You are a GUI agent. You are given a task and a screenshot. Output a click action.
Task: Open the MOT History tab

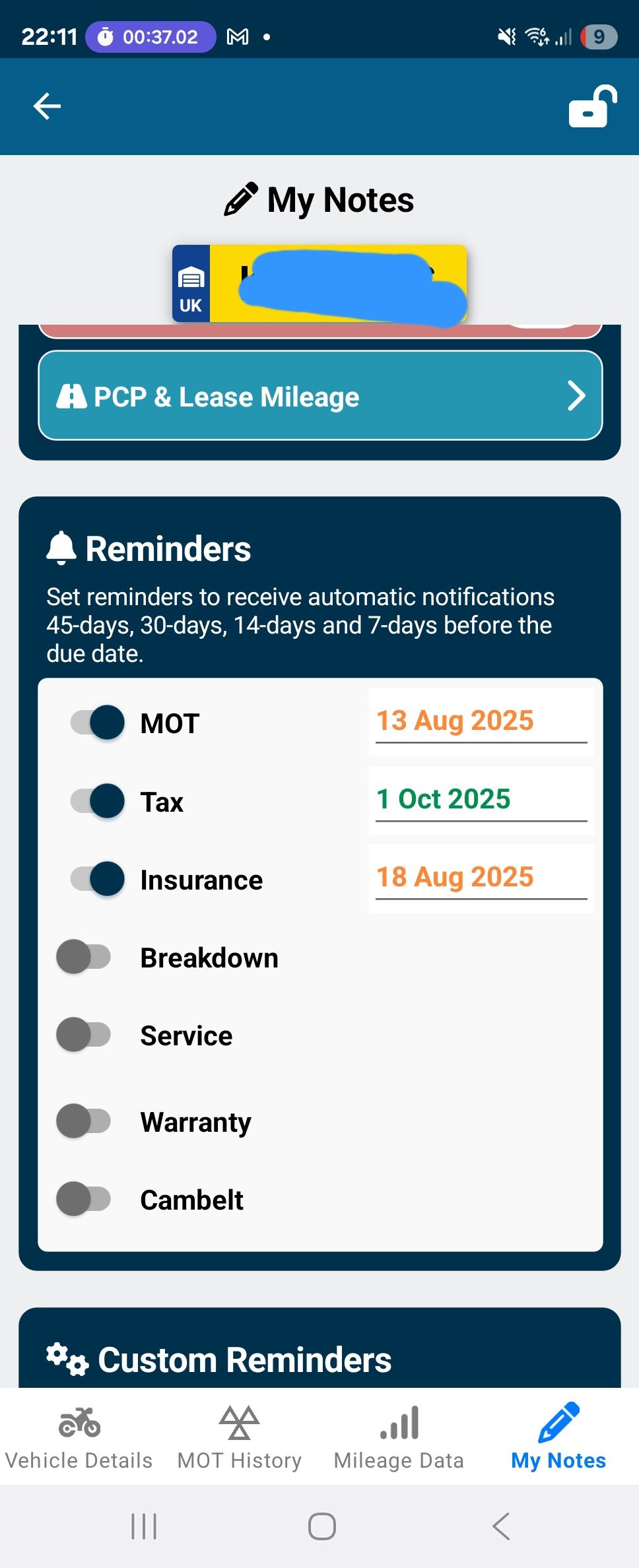(239, 1437)
